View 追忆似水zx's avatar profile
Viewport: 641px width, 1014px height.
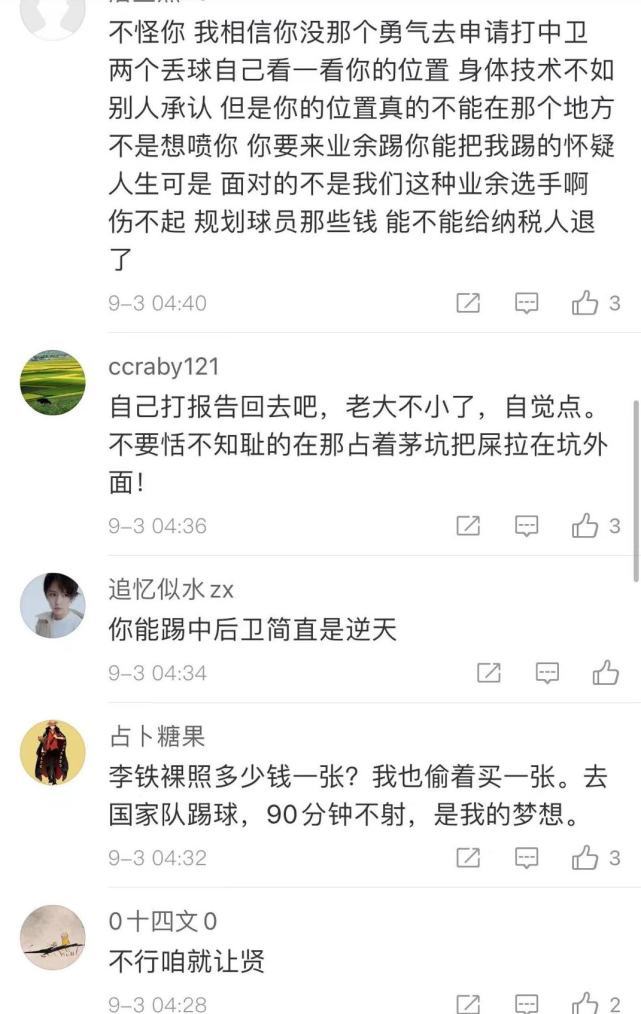(x=53, y=605)
